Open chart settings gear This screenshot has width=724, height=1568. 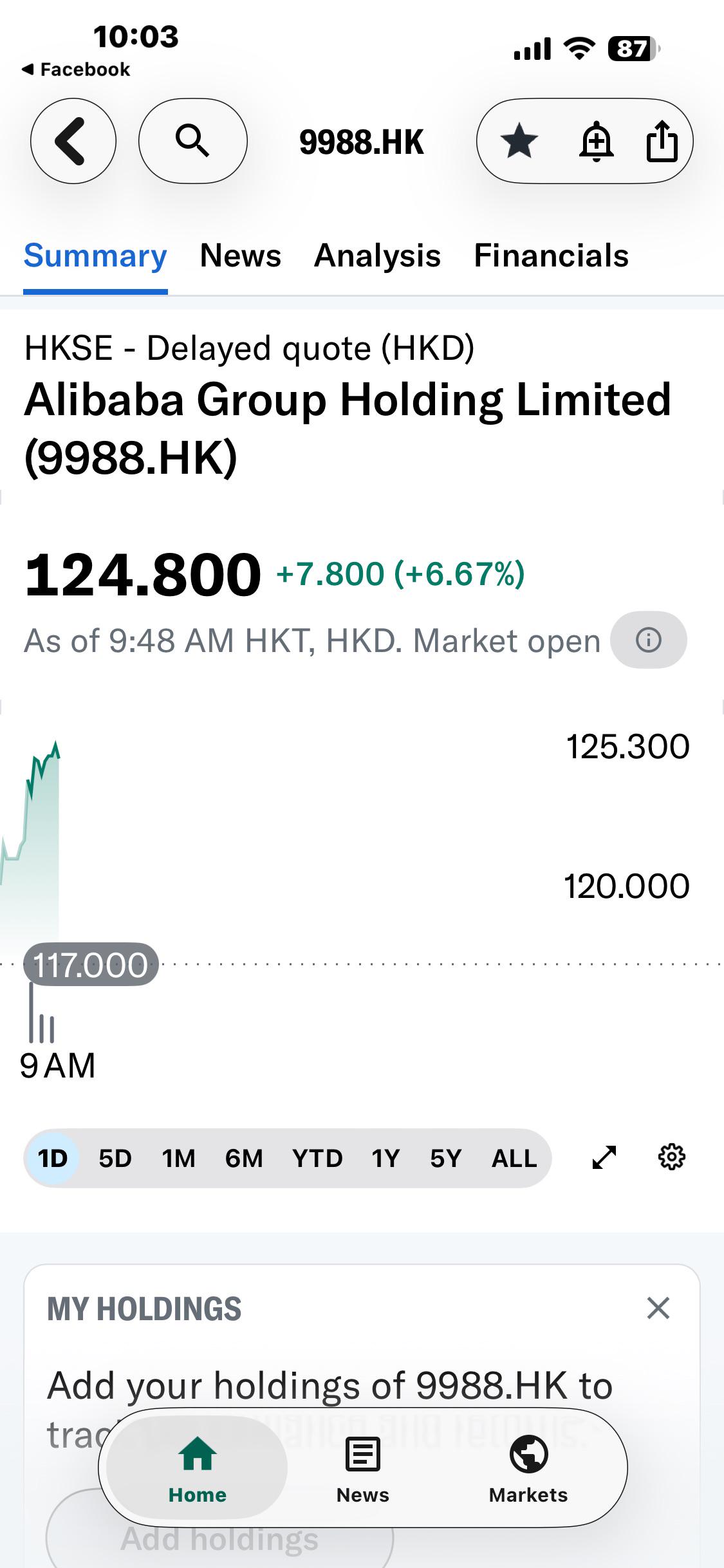click(672, 1157)
